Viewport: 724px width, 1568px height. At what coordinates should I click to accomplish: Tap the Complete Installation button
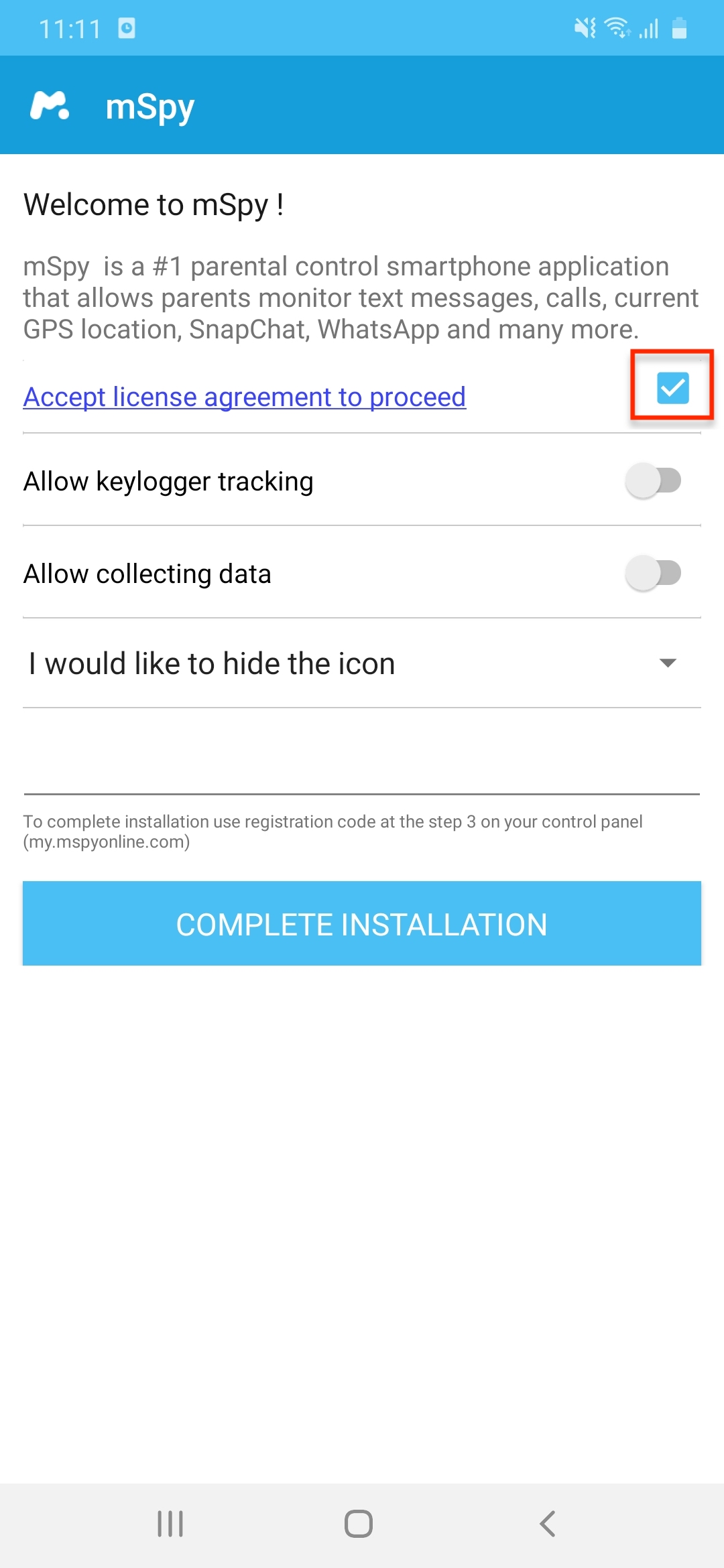pos(362,923)
